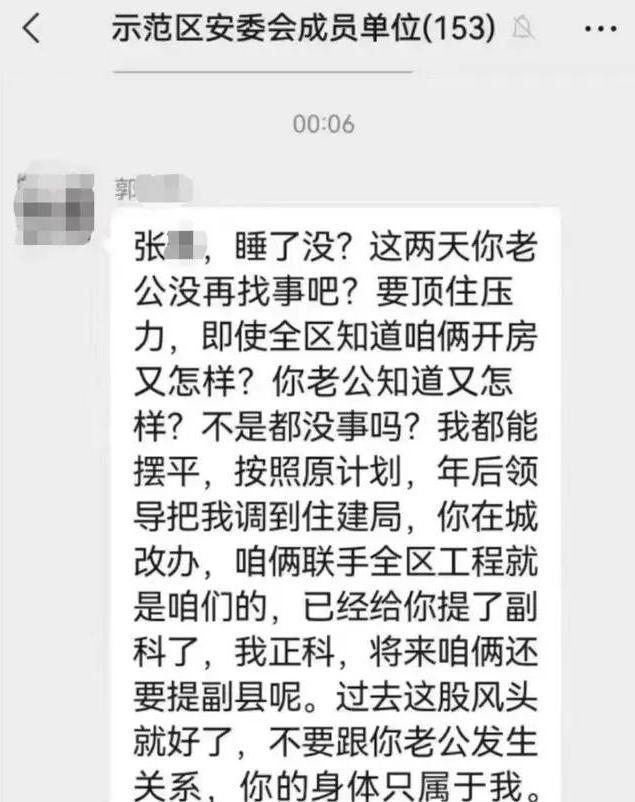The width and height of the screenshot is (635, 802).
Task: Go back from the group chat
Action: pos(32,28)
